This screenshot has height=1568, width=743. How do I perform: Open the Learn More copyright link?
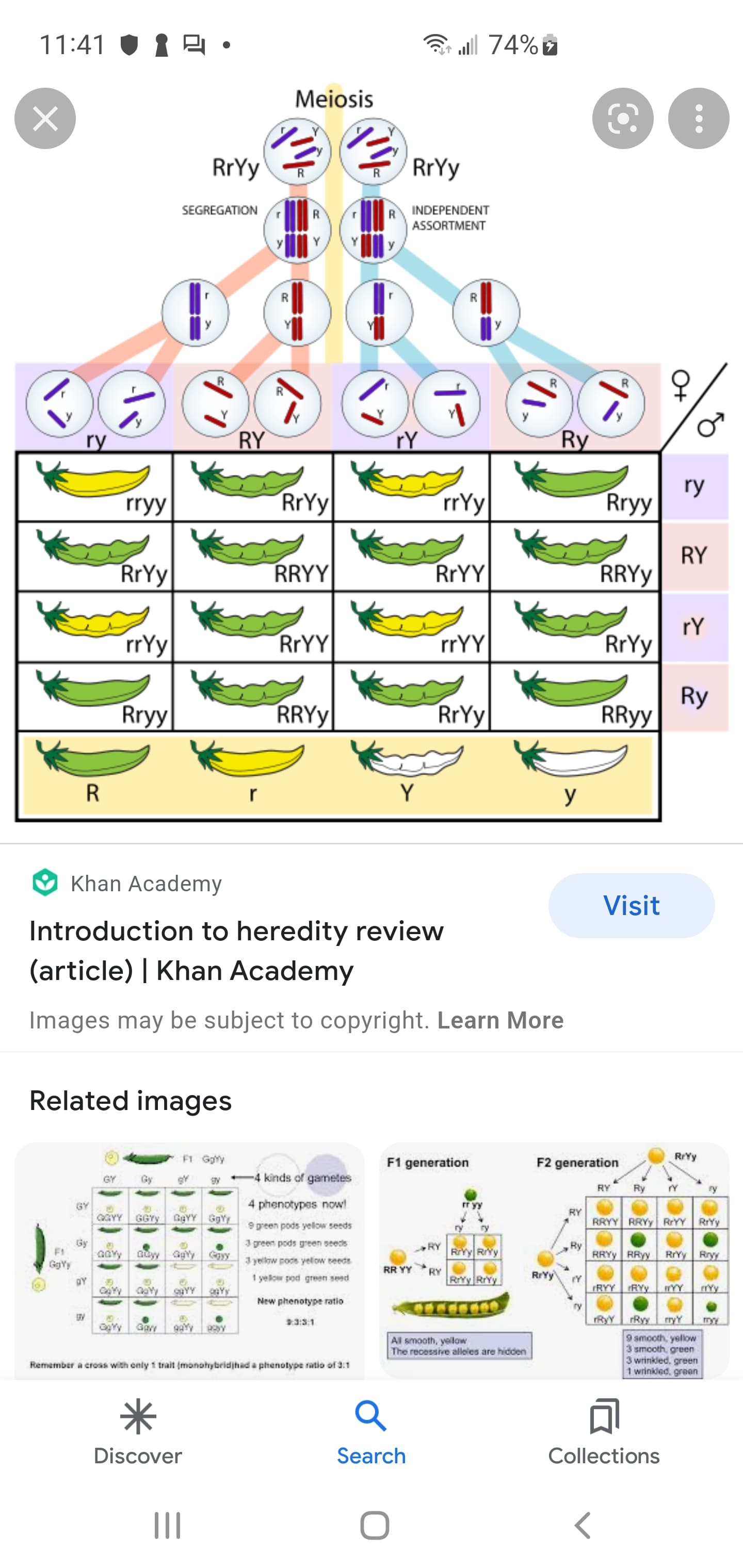500,1020
